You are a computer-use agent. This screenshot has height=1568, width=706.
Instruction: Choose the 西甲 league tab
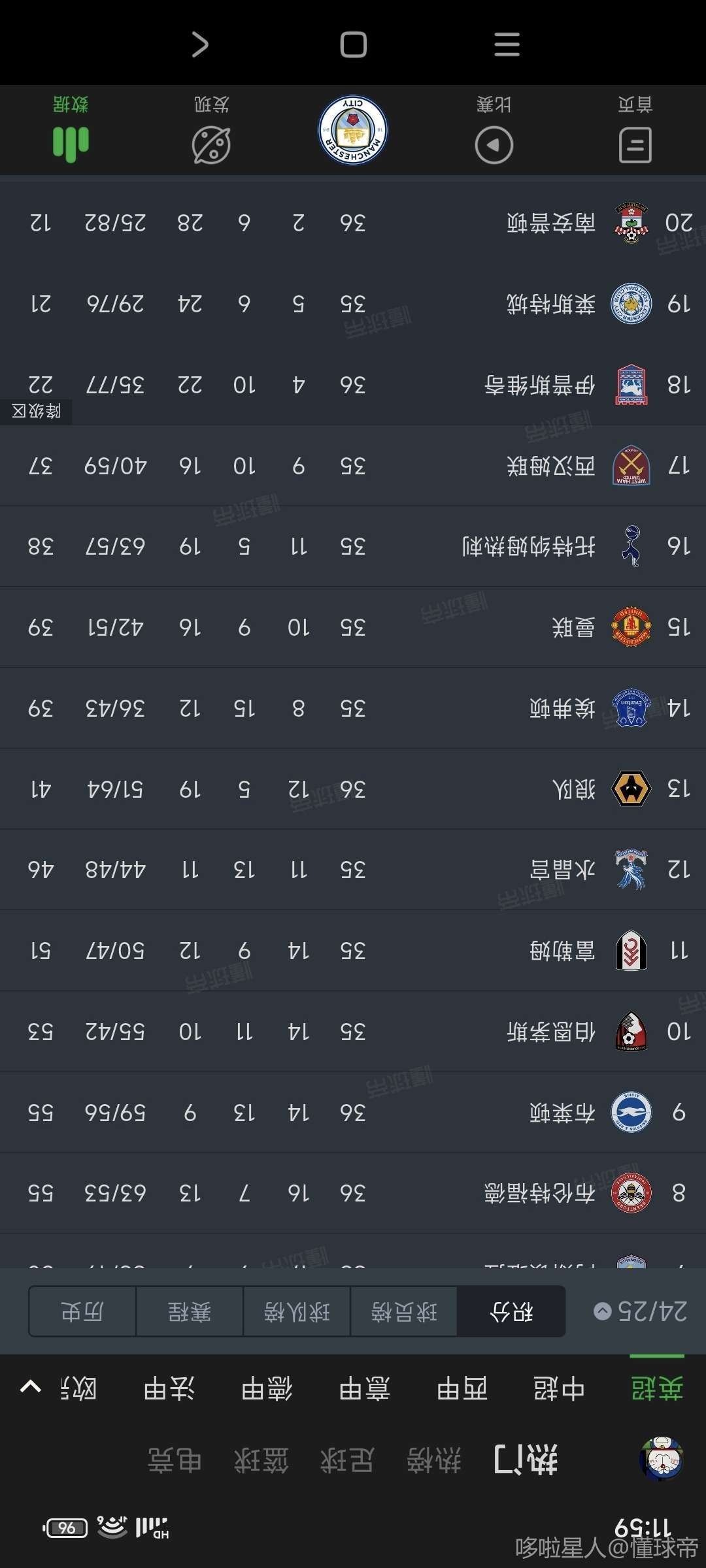click(462, 1388)
